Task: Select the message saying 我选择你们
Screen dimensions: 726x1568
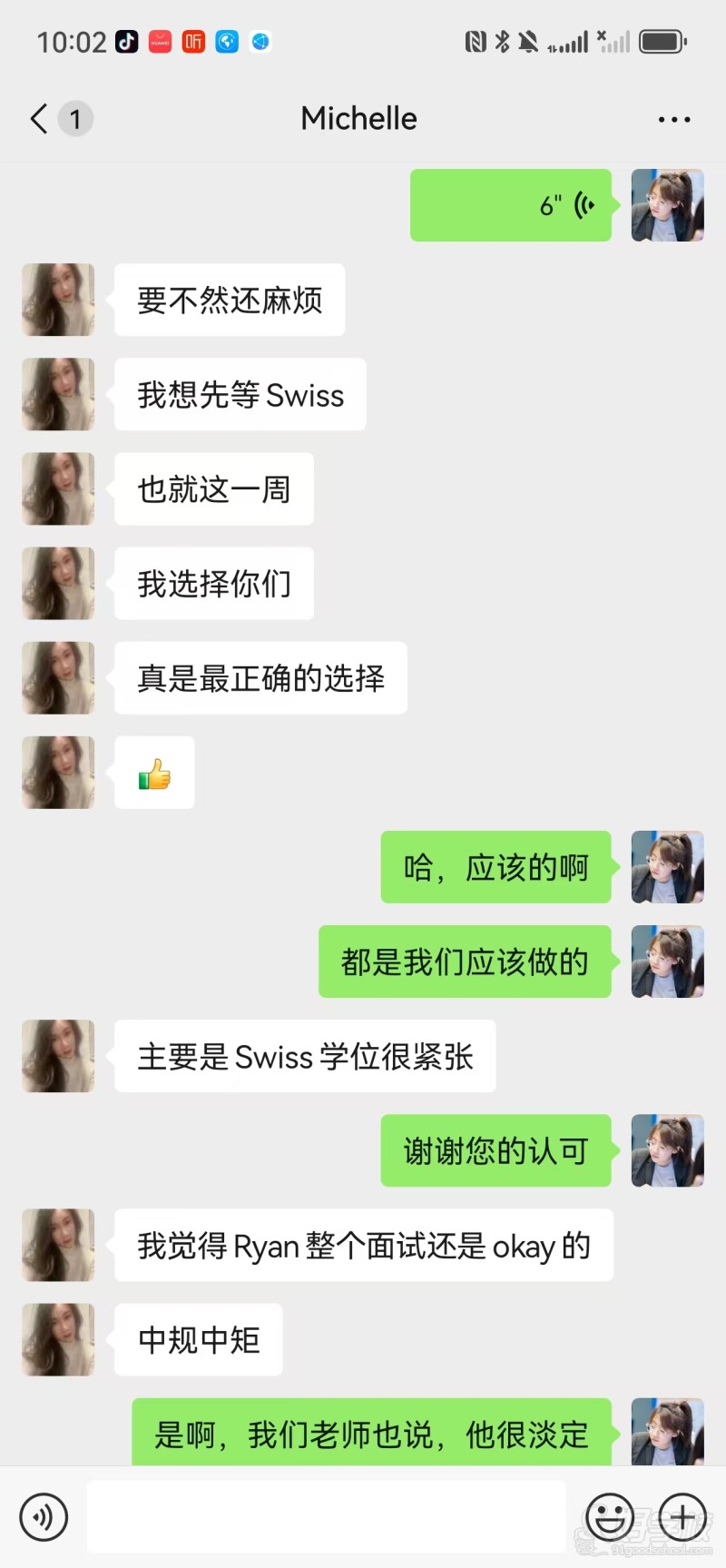Action: click(212, 584)
